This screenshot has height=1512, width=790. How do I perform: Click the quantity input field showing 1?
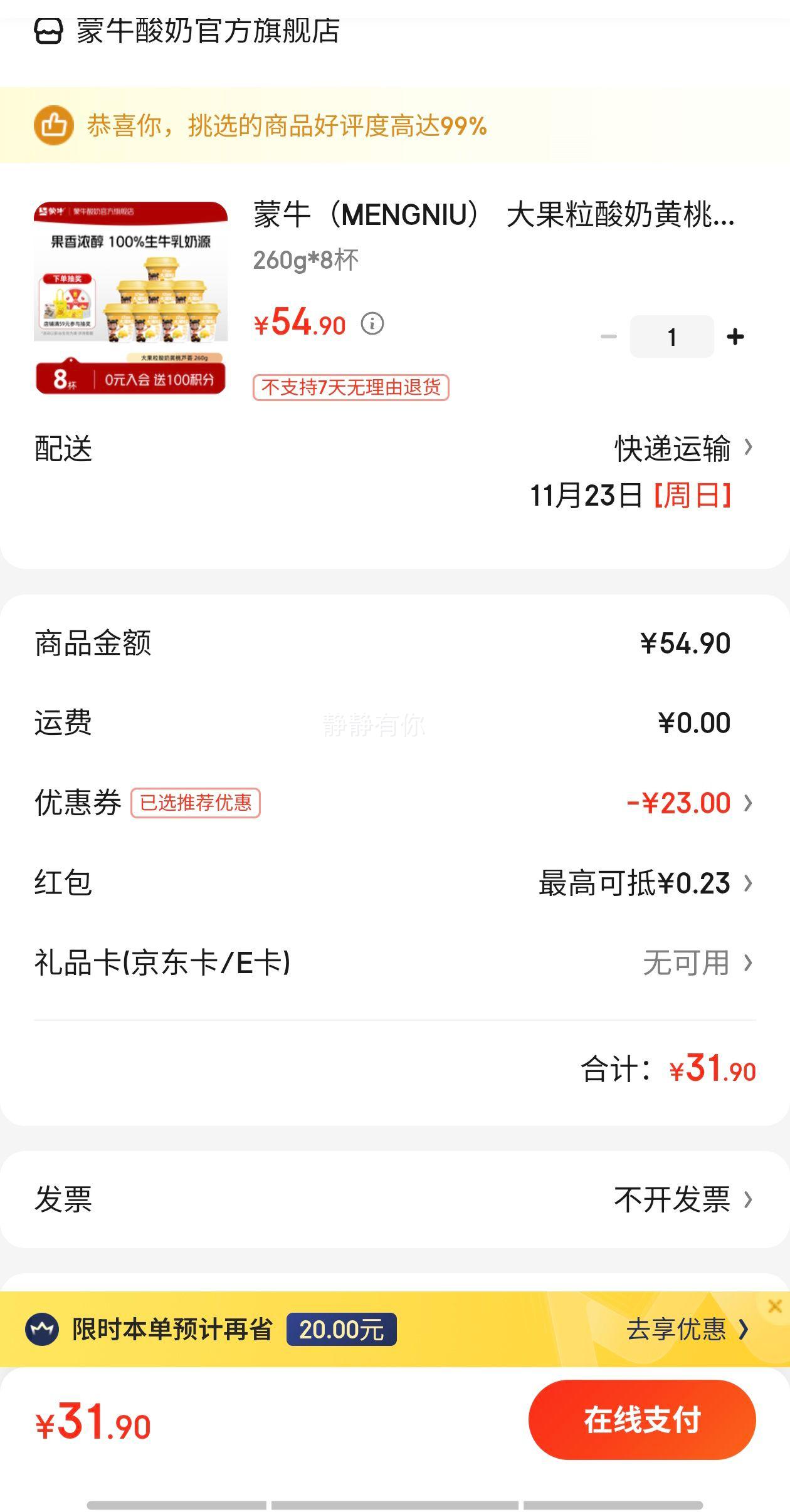671,336
